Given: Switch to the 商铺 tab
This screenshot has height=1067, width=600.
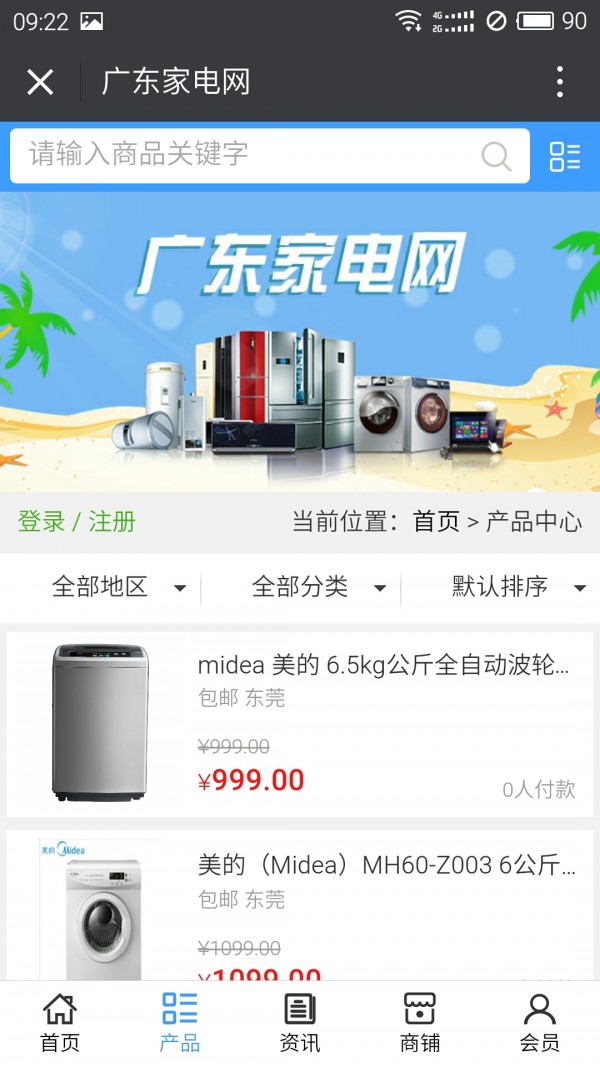Looking at the screenshot, I should 420,1022.
